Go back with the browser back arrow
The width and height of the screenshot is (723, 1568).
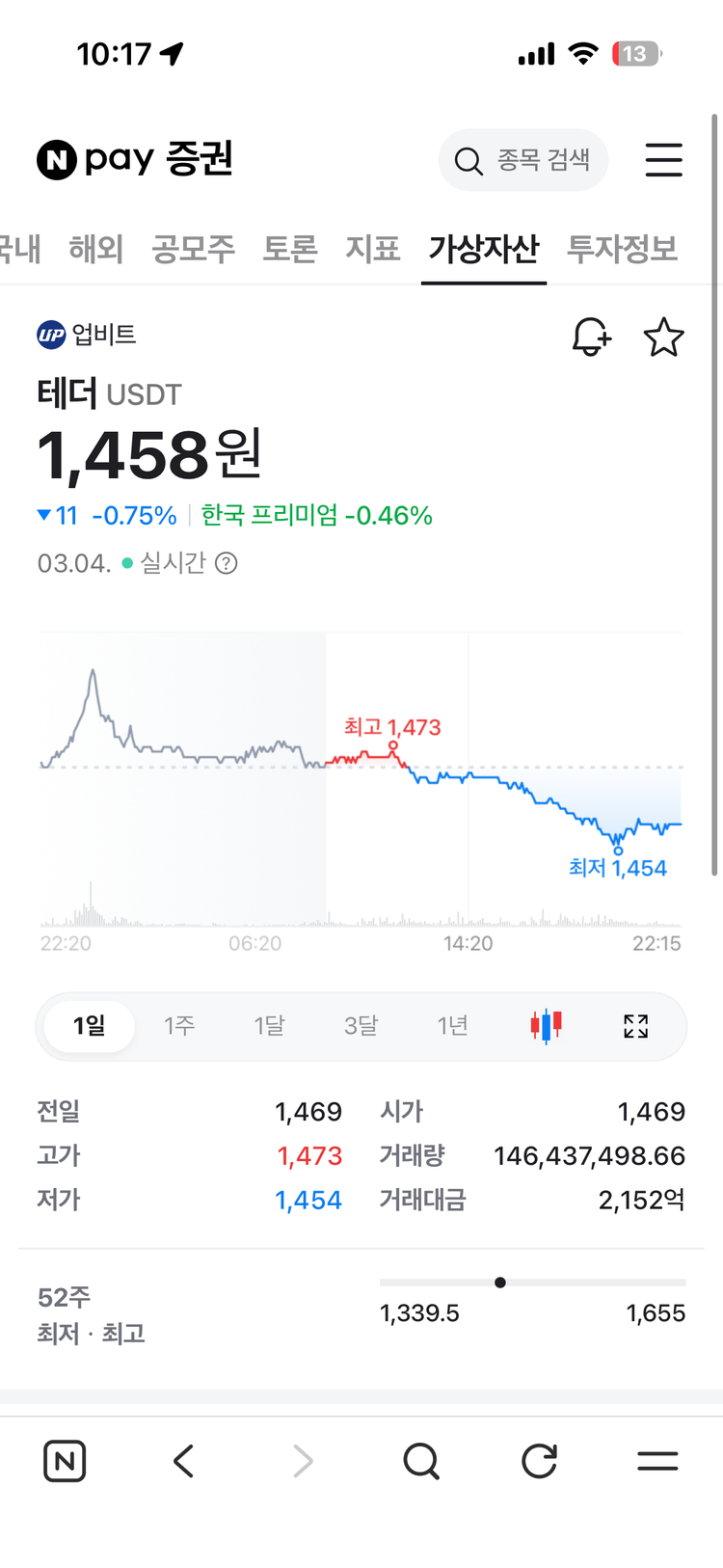click(x=184, y=1461)
